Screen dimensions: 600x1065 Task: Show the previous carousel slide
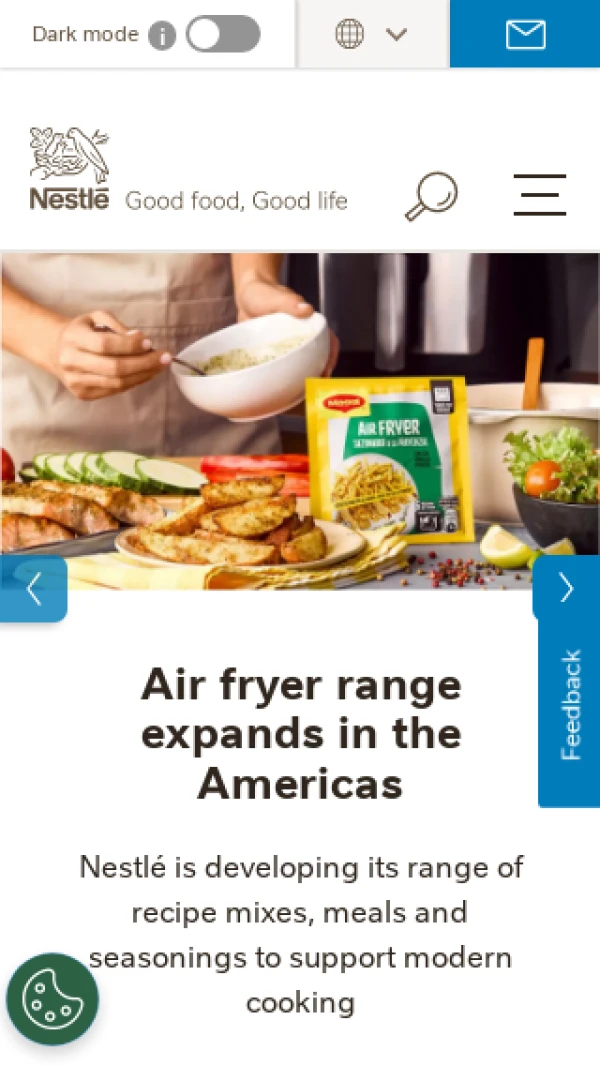33,589
